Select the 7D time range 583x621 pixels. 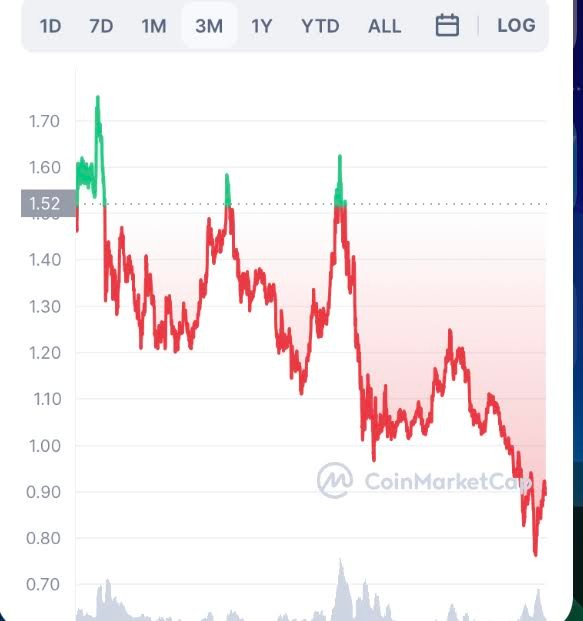[x=101, y=26]
